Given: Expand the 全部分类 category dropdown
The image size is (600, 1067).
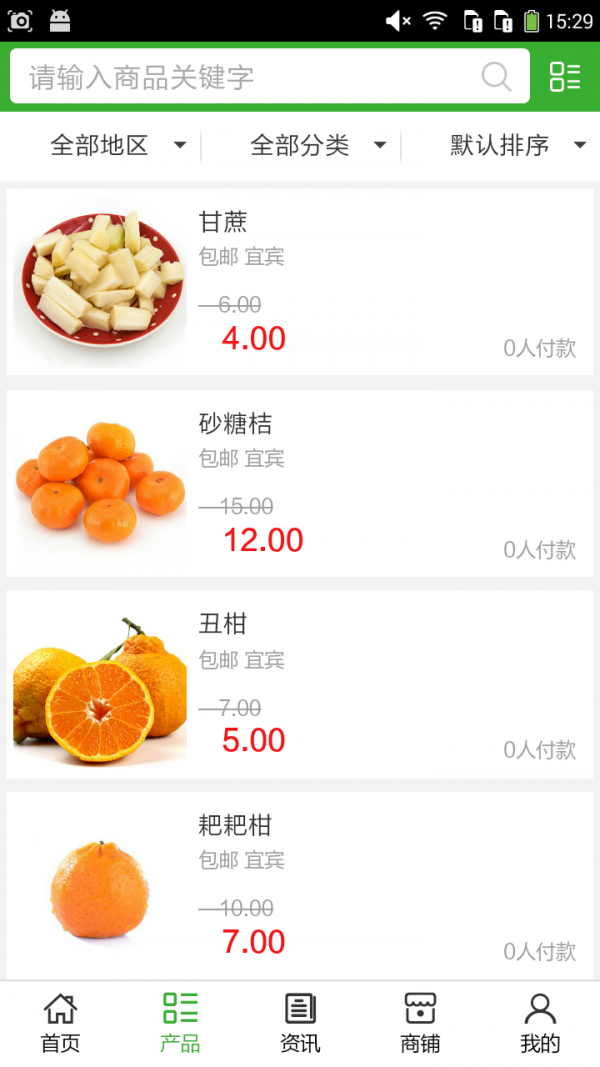Looking at the screenshot, I should pos(318,146).
